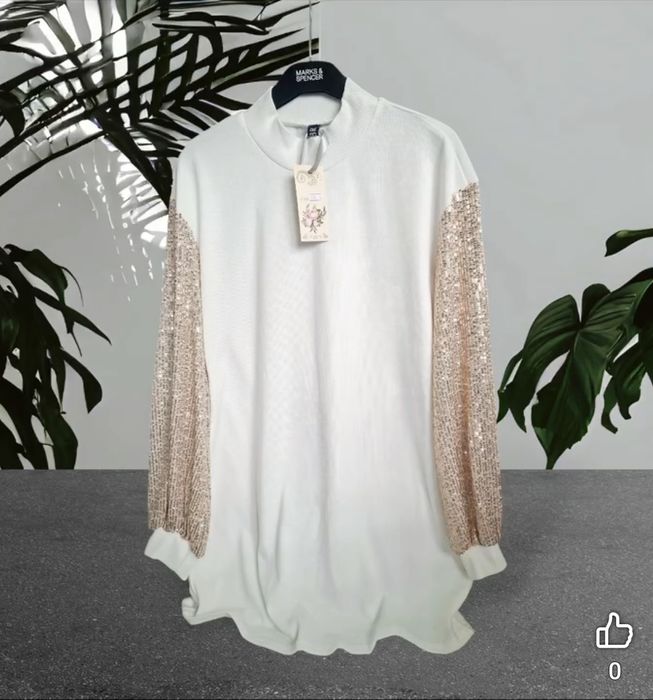Like this photo with the thumbs-up

[613, 631]
